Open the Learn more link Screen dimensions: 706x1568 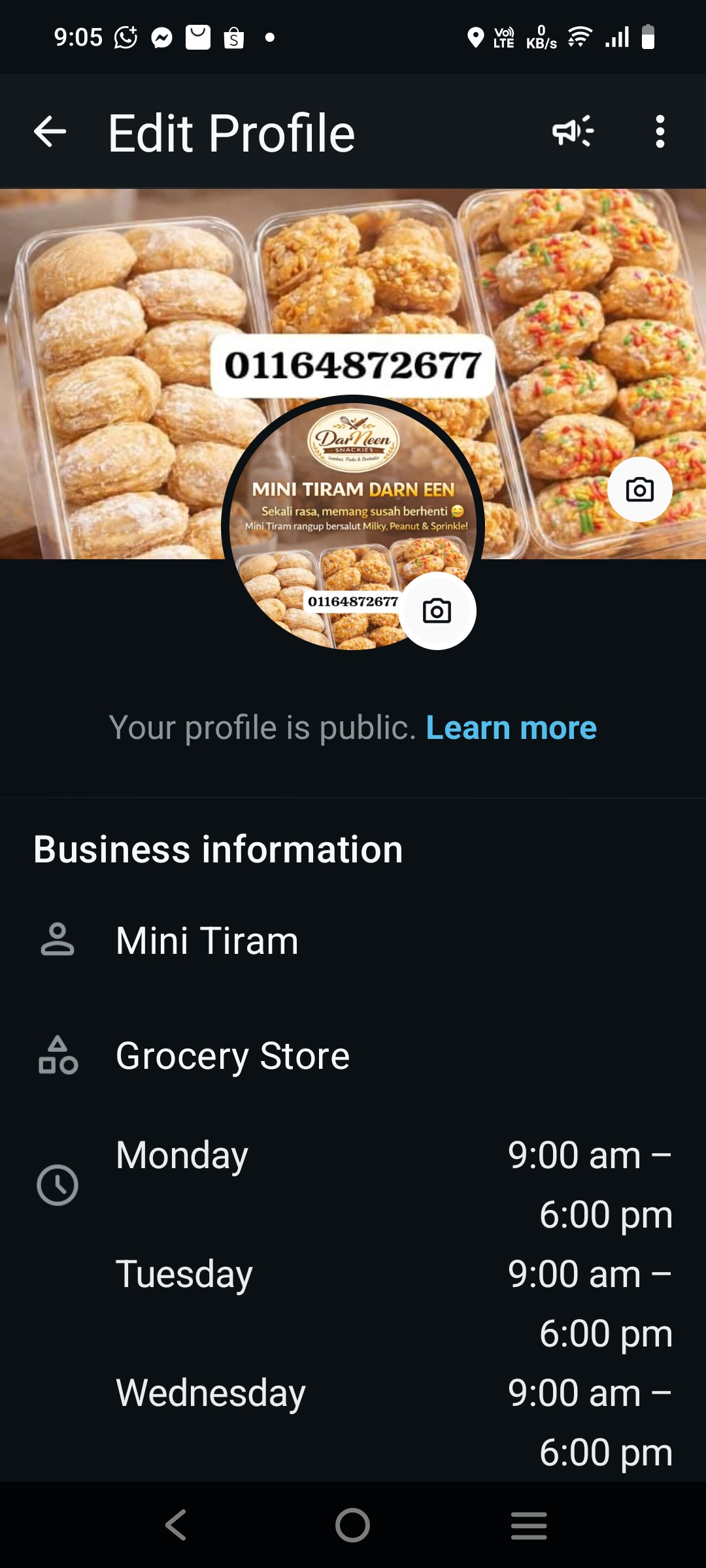pos(511,728)
